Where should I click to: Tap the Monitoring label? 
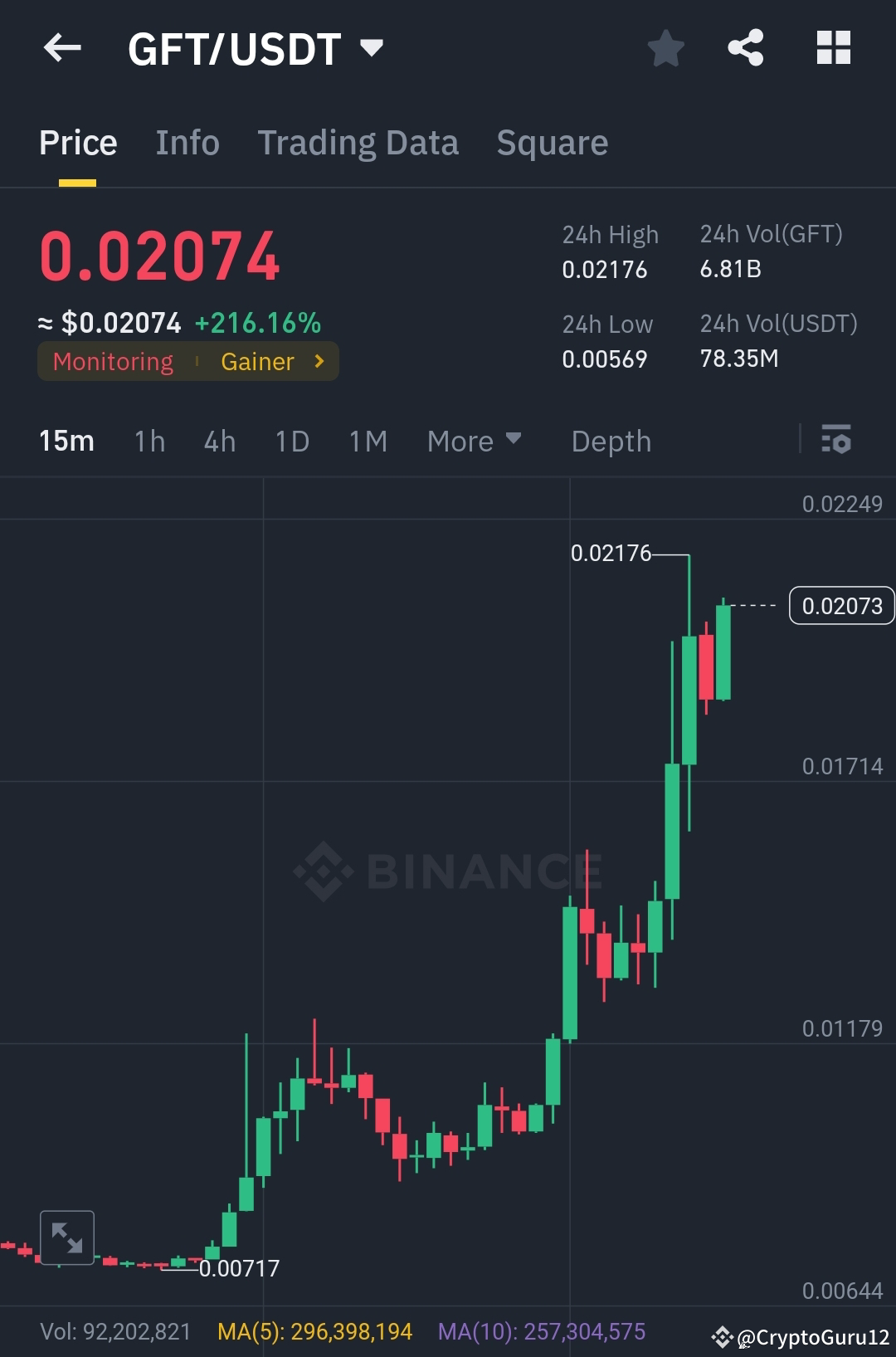tap(112, 361)
